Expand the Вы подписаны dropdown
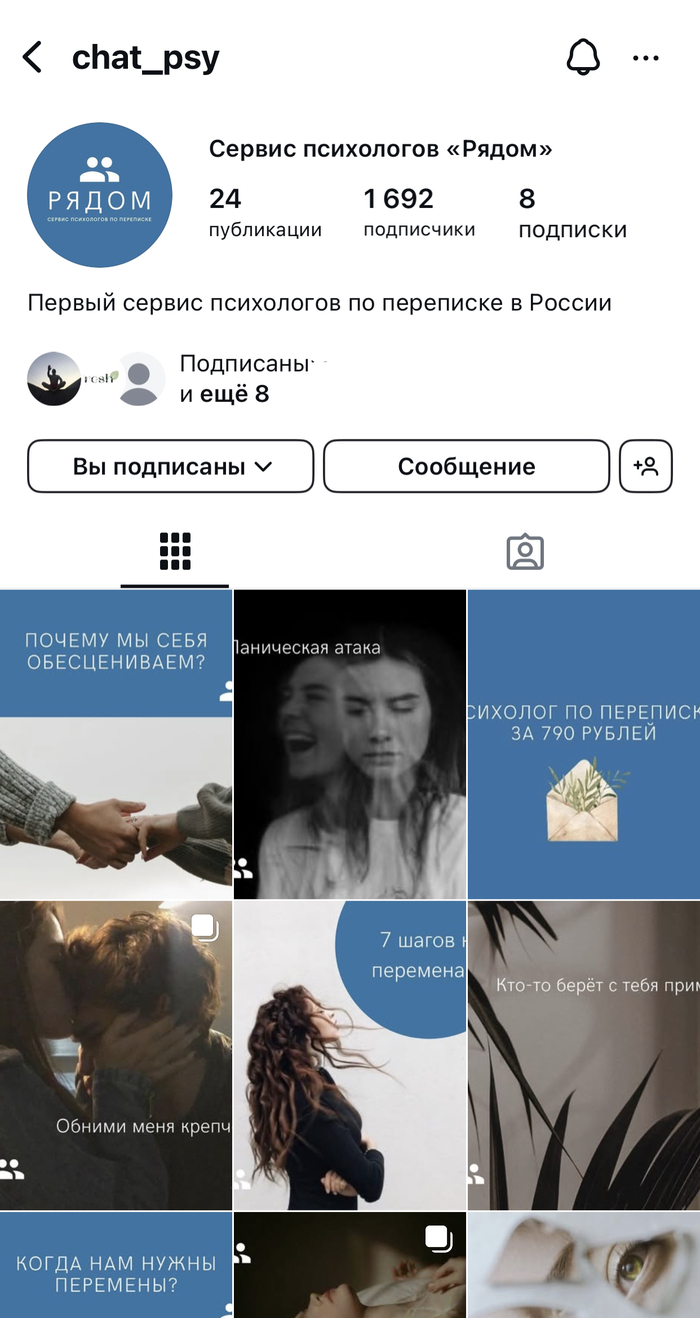The width and height of the screenshot is (700, 1318). (171, 467)
